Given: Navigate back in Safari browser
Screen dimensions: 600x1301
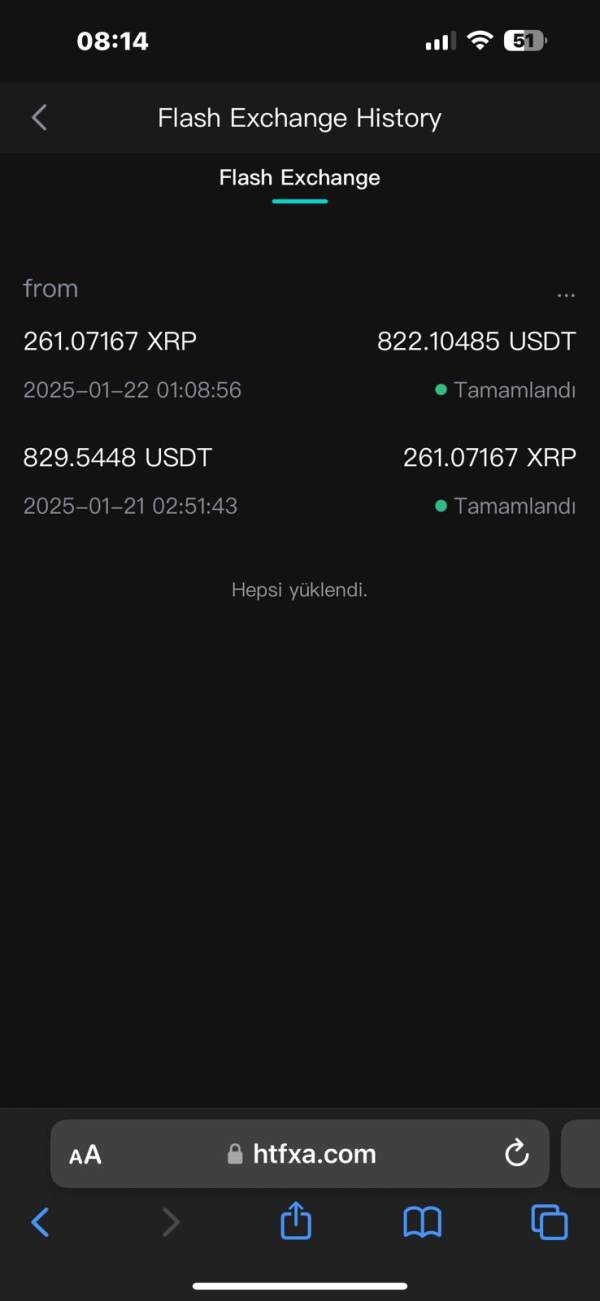Looking at the screenshot, I should click(40, 1221).
